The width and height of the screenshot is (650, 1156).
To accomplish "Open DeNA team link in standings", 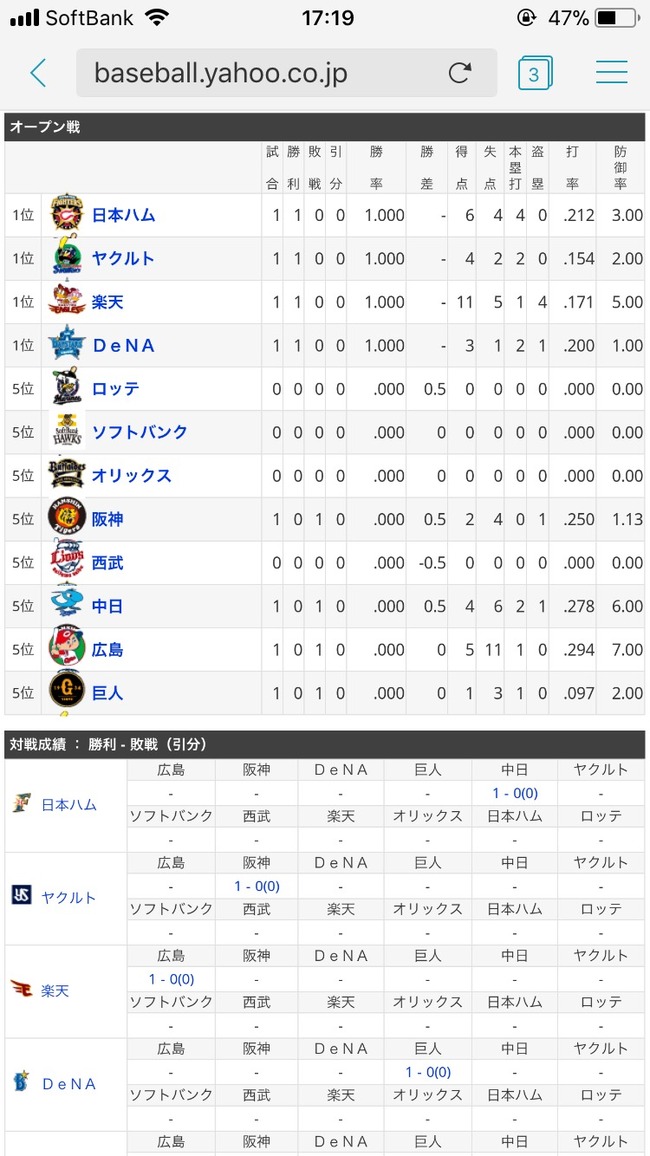I will pyautogui.click(x=123, y=346).
